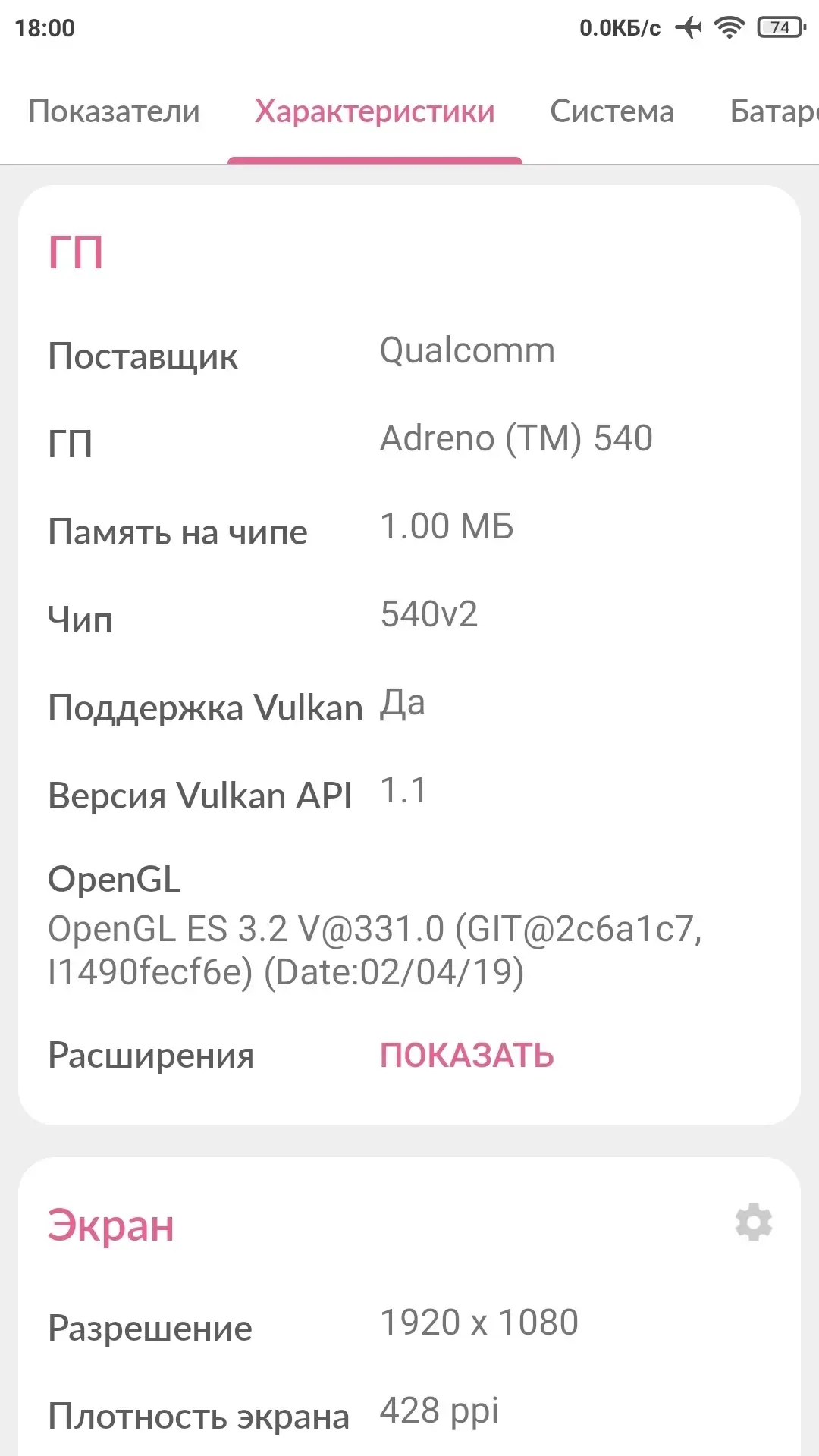Open the gear settings in Экран card

tap(754, 1222)
